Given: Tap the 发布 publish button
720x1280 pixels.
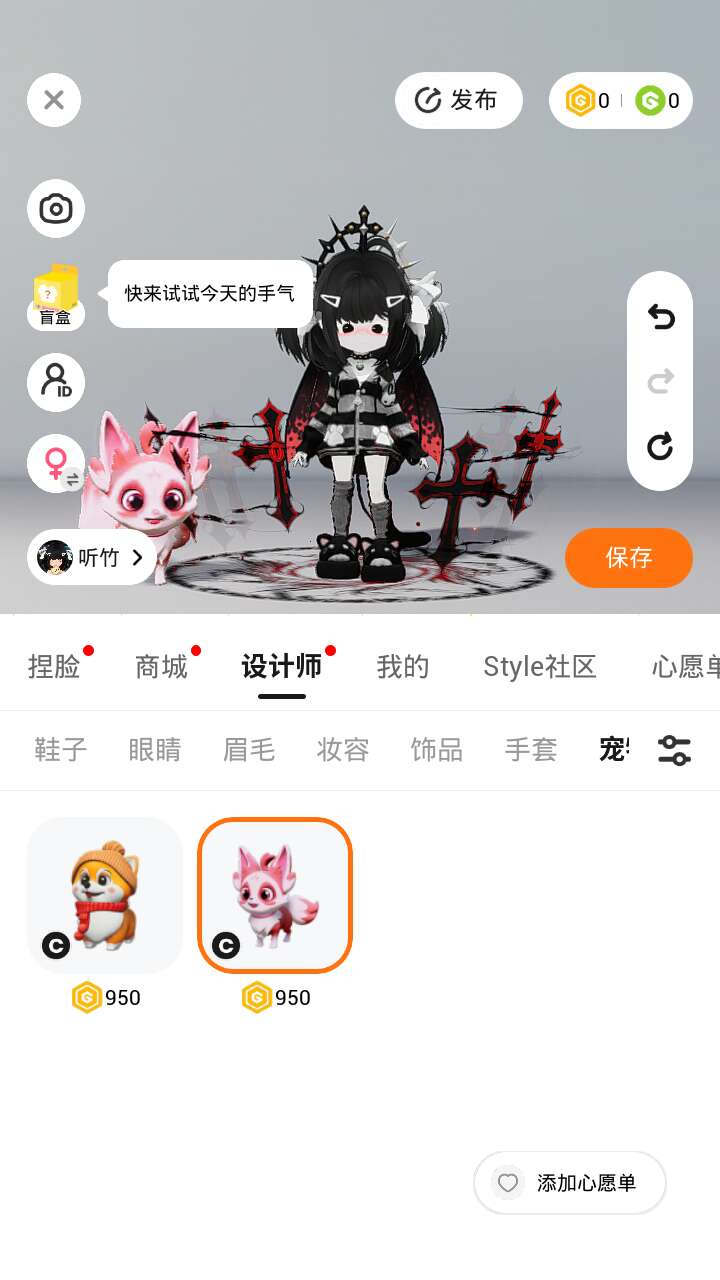Looking at the screenshot, I should 458,100.
